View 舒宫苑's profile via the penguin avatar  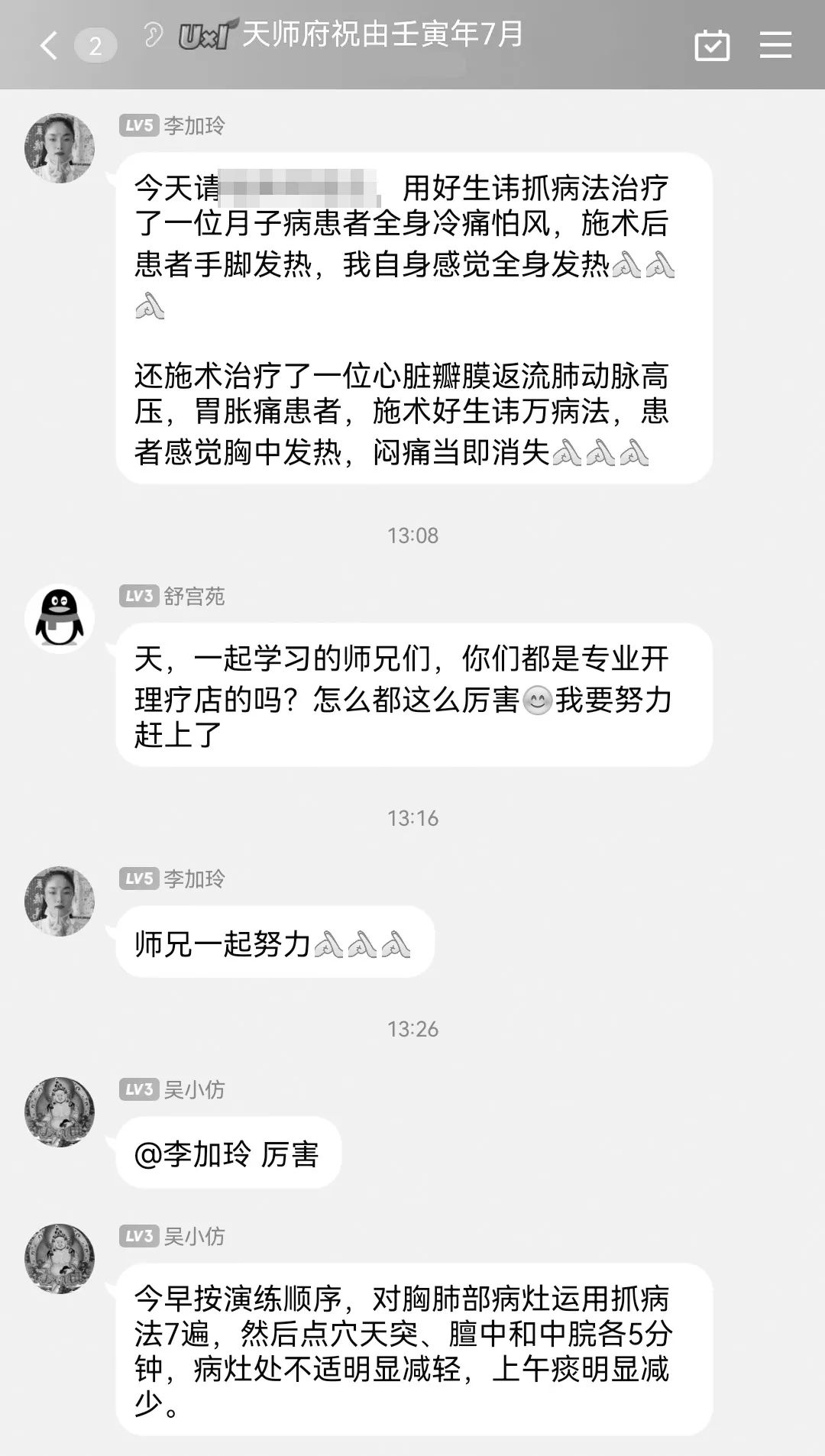point(60,619)
